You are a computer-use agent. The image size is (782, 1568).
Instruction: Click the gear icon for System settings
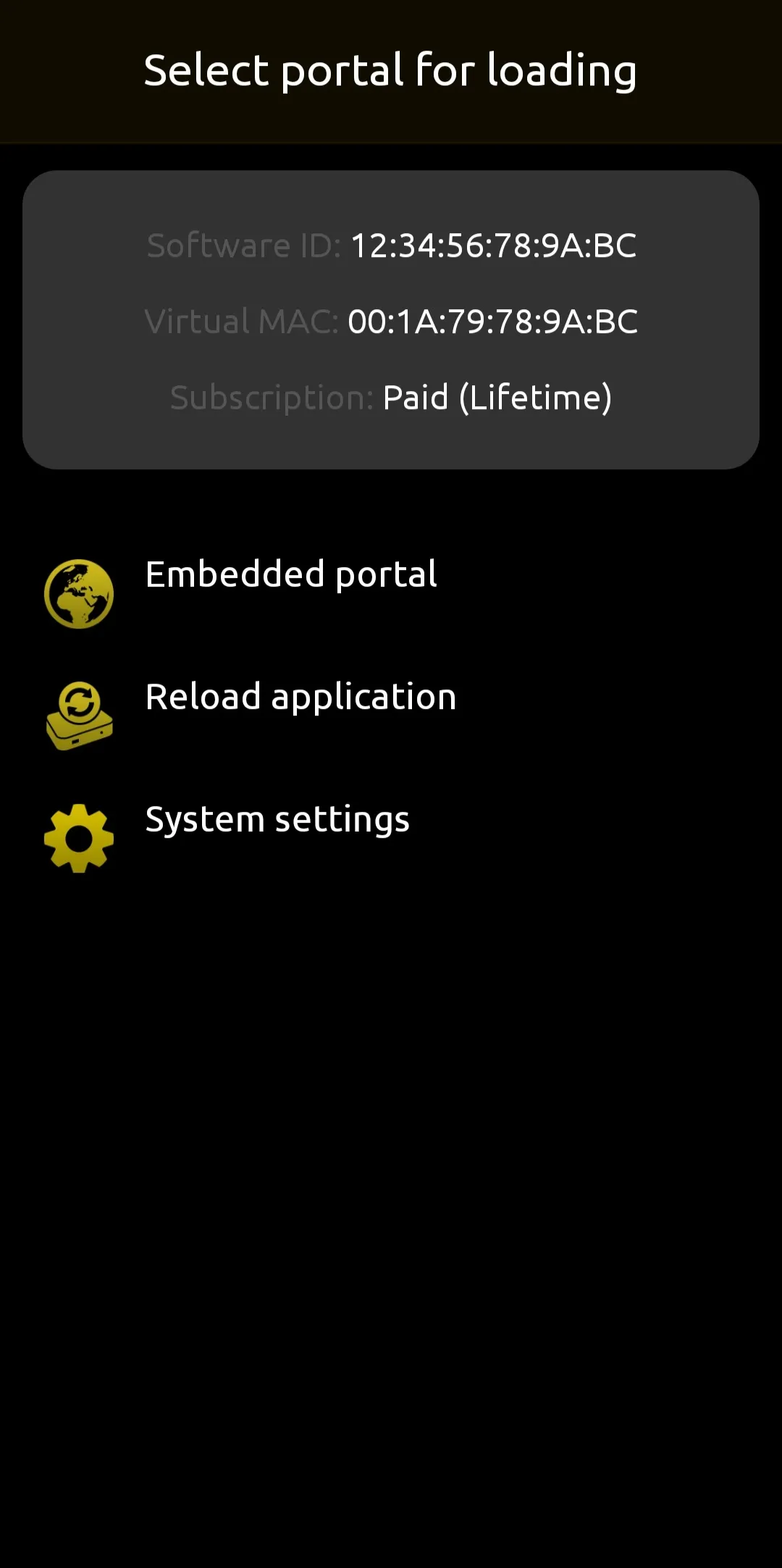coord(78,838)
